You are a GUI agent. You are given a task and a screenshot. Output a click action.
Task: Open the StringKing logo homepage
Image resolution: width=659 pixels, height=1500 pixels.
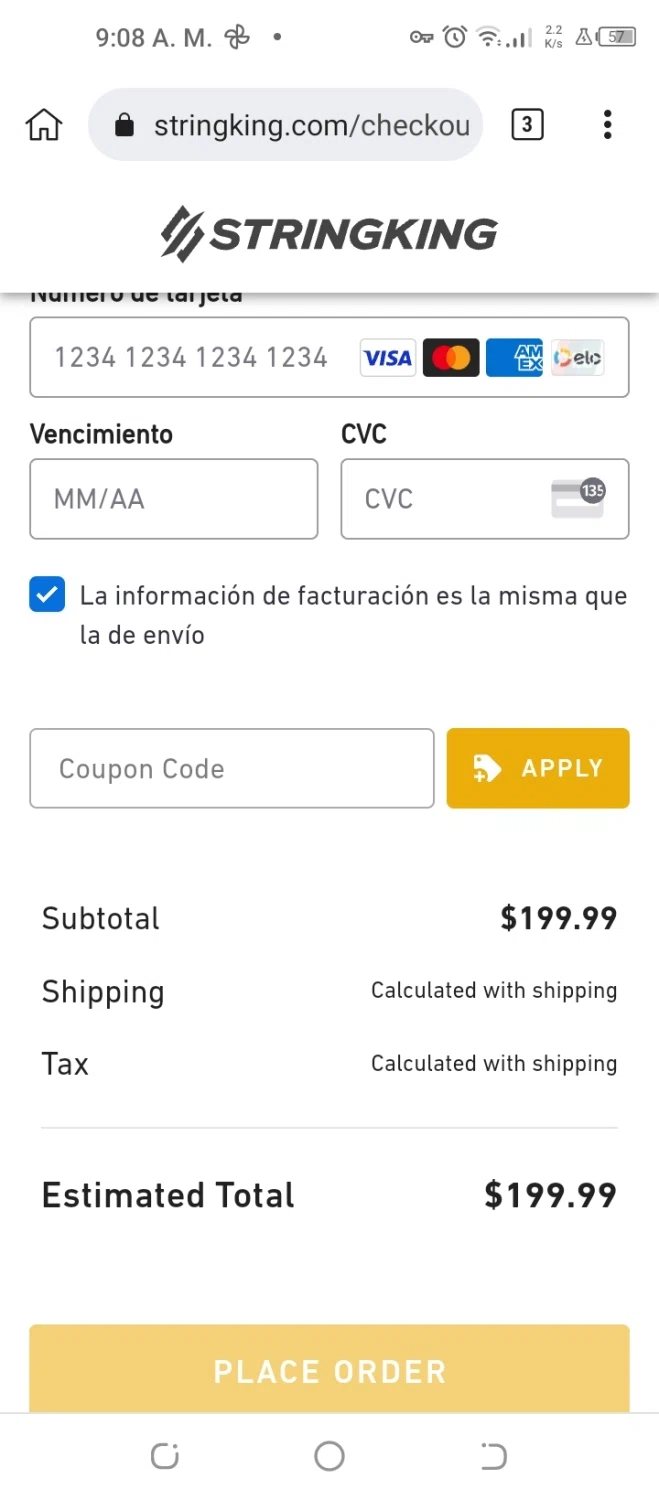(329, 235)
